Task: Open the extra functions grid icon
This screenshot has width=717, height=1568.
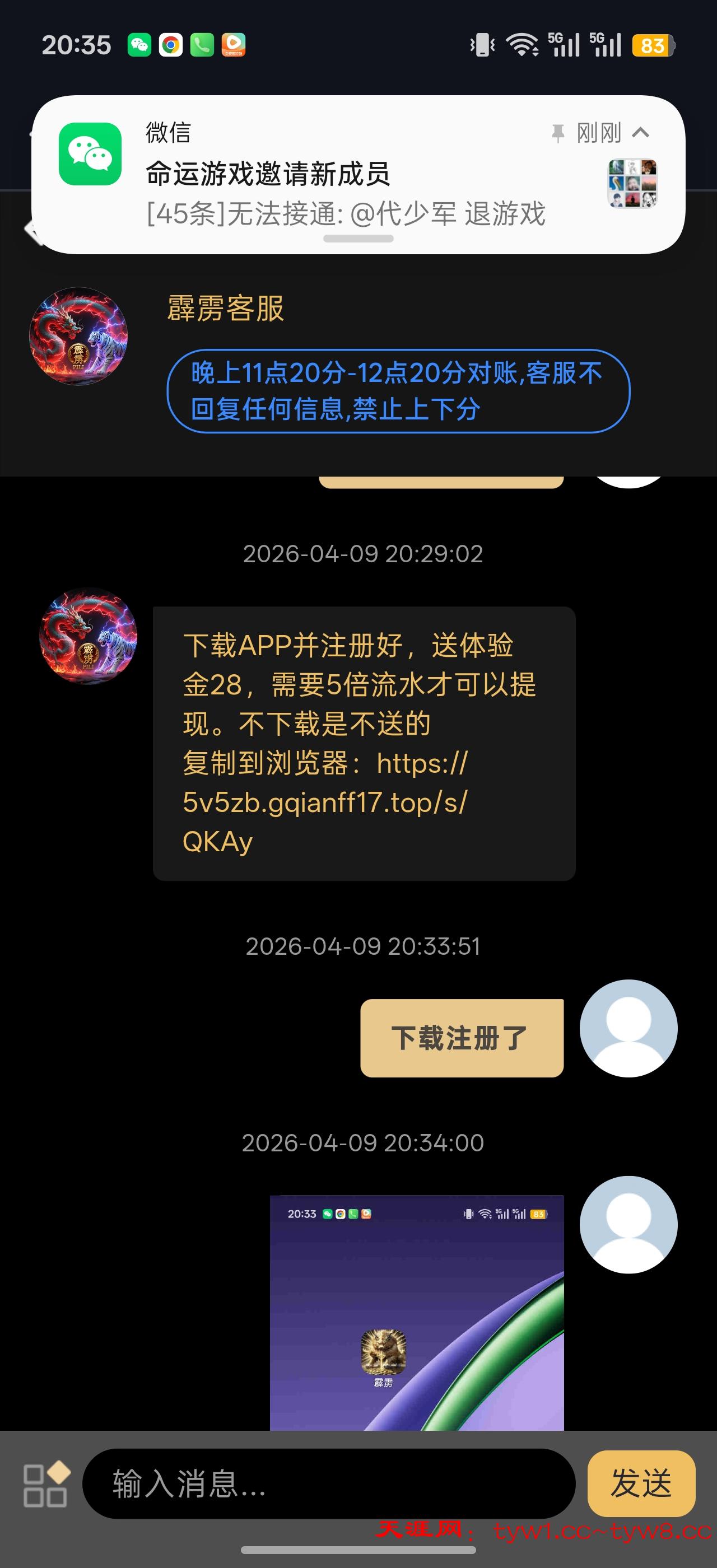Action: pyautogui.click(x=45, y=1483)
